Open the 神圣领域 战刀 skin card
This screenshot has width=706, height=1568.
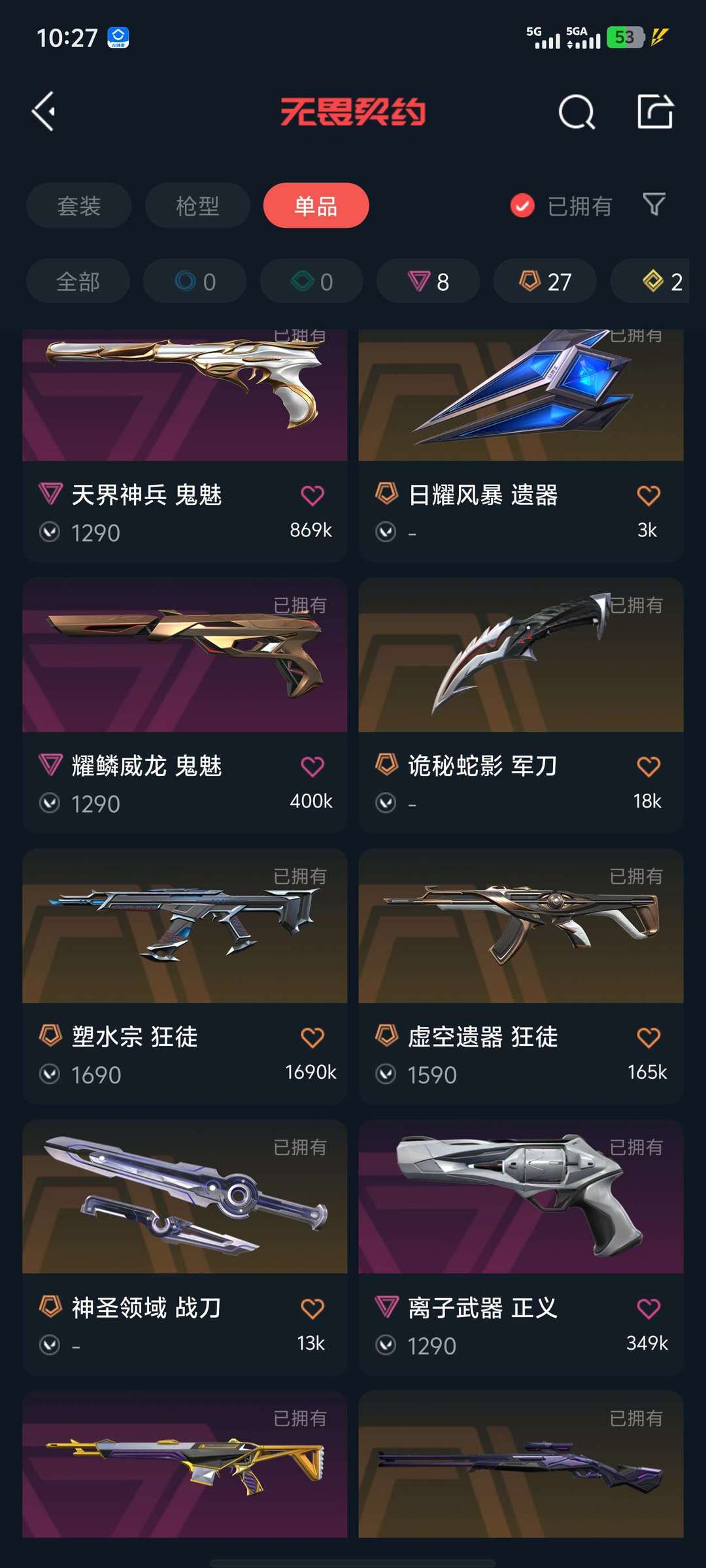point(185,1247)
